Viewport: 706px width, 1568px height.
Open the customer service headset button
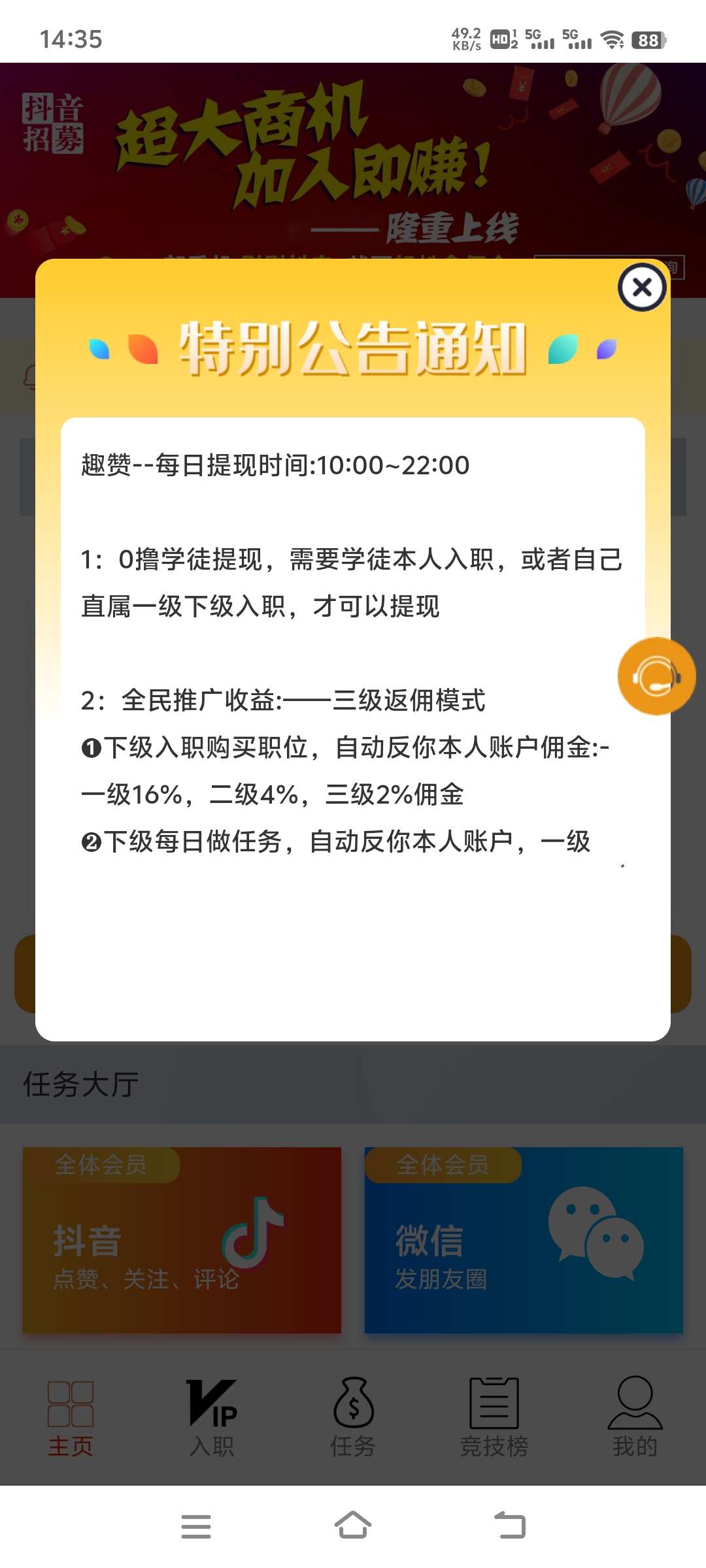pyautogui.click(x=656, y=676)
